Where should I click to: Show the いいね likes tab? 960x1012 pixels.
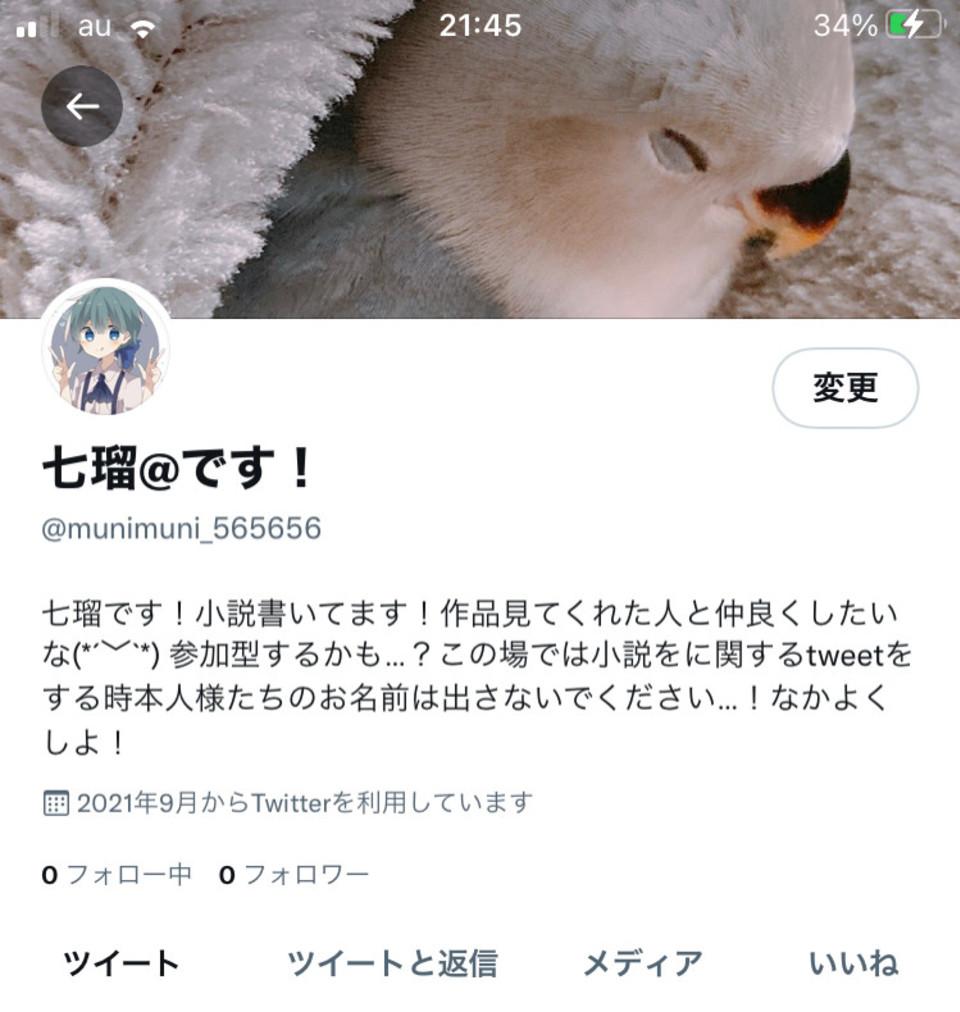pyautogui.click(x=853, y=964)
